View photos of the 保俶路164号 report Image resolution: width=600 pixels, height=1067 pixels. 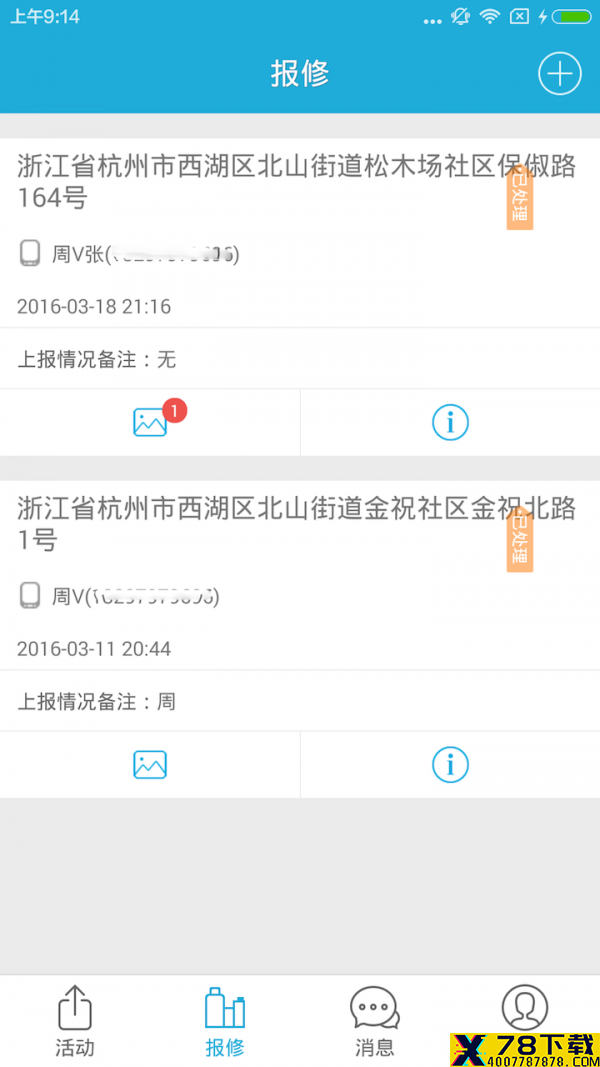(150, 423)
